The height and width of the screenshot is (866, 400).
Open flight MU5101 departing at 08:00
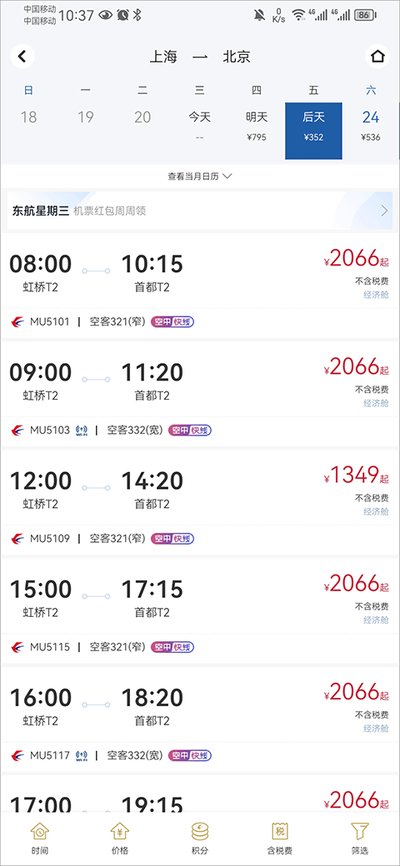click(x=200, y=286)
